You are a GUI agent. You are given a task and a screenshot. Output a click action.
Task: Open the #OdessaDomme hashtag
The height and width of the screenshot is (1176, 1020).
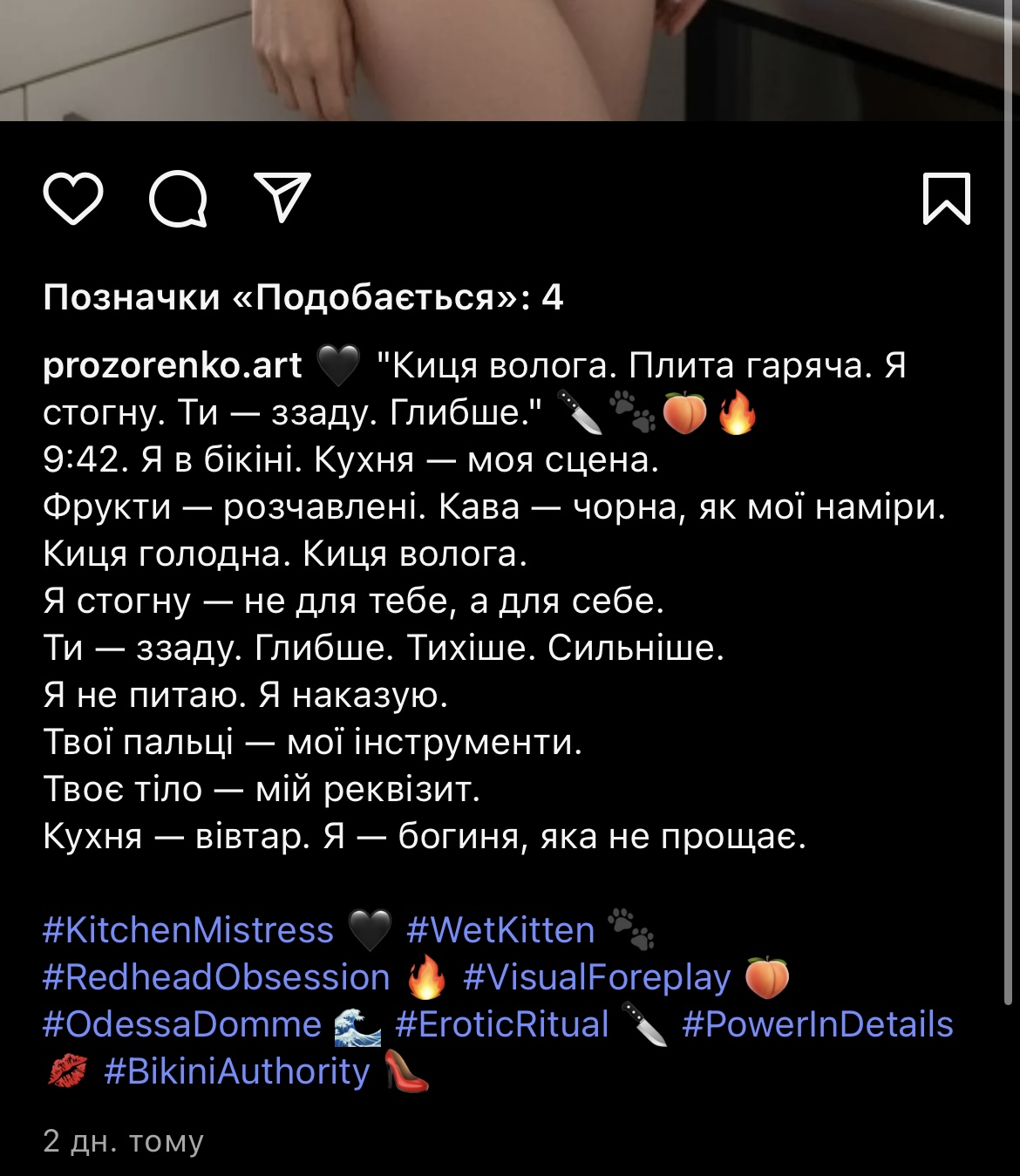181,1024
